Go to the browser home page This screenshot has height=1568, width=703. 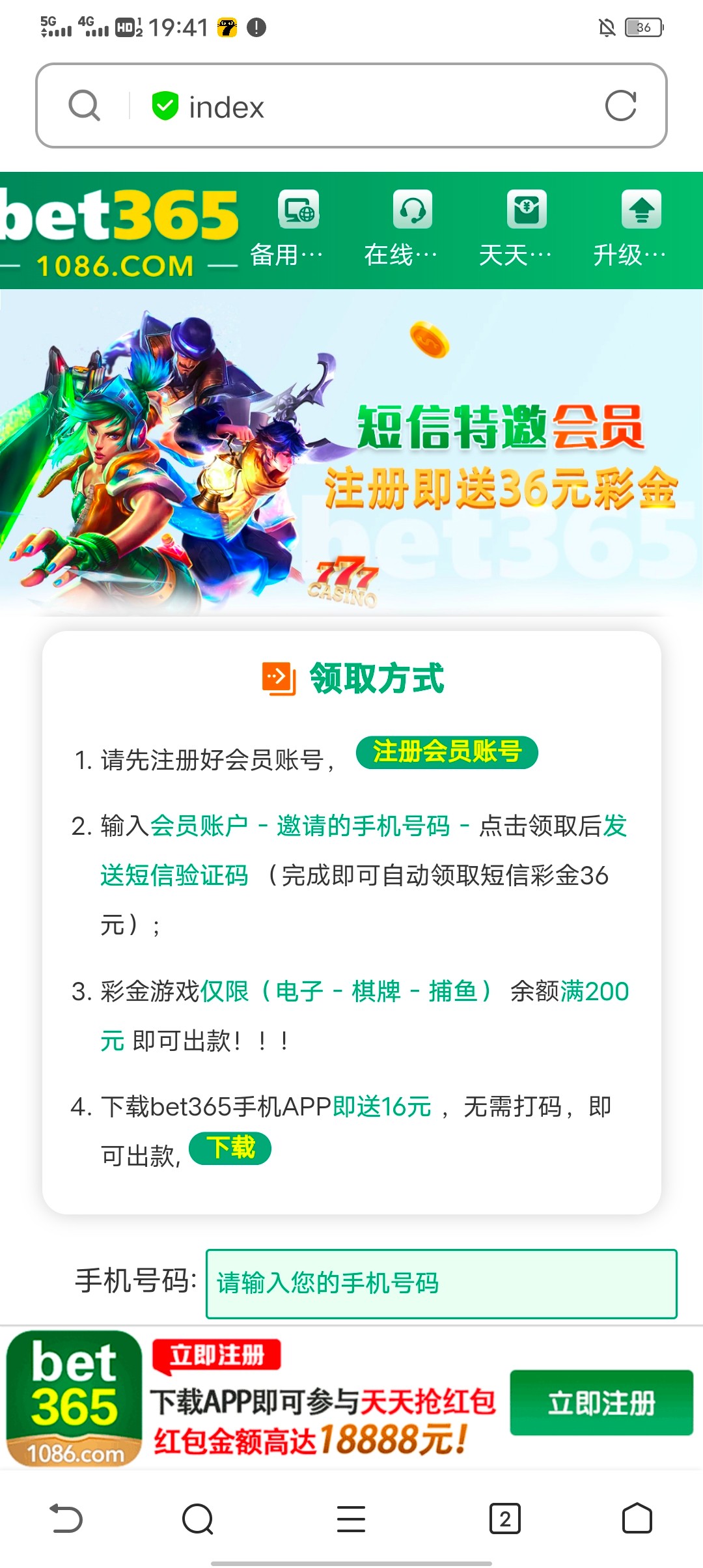[637, 1519]
